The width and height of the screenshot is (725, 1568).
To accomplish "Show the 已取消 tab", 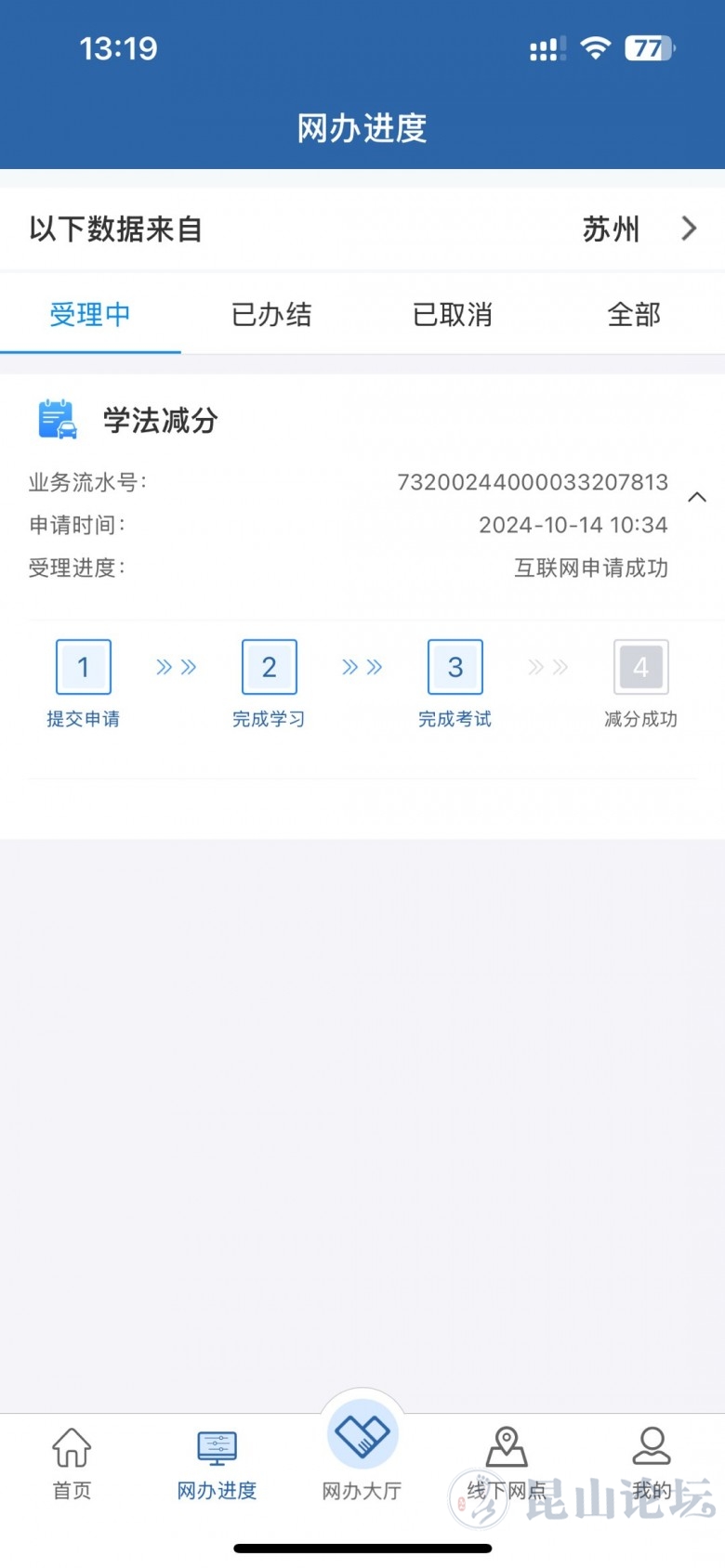I will pyautogui.click(x=453, y=315).
